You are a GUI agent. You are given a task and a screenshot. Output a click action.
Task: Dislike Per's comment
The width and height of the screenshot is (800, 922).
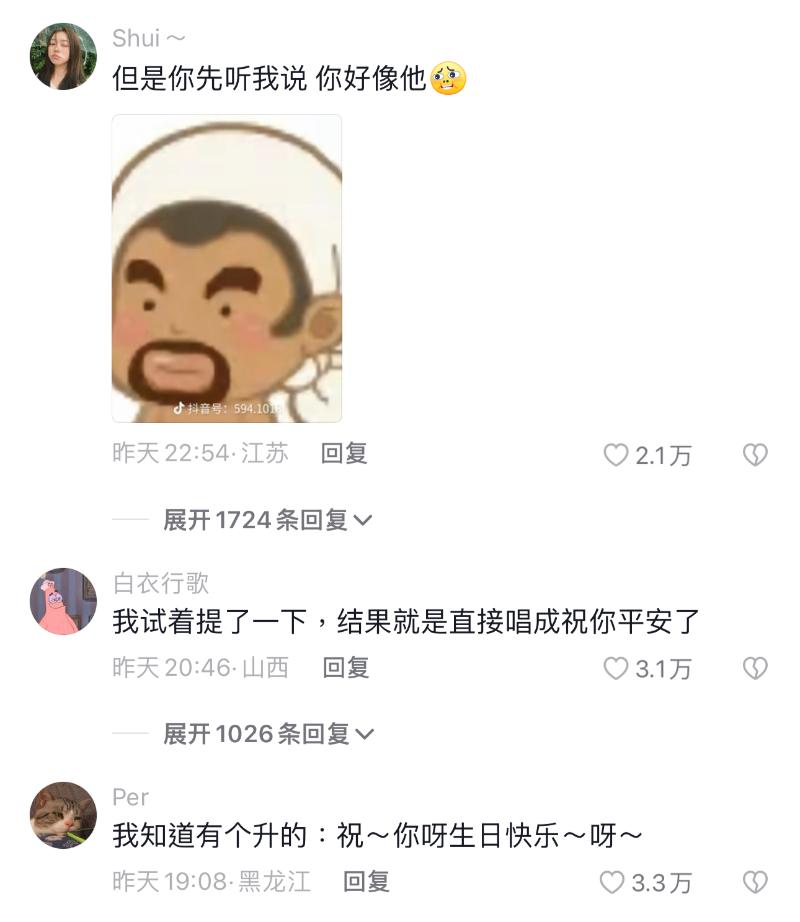click(x=755, y=883)
